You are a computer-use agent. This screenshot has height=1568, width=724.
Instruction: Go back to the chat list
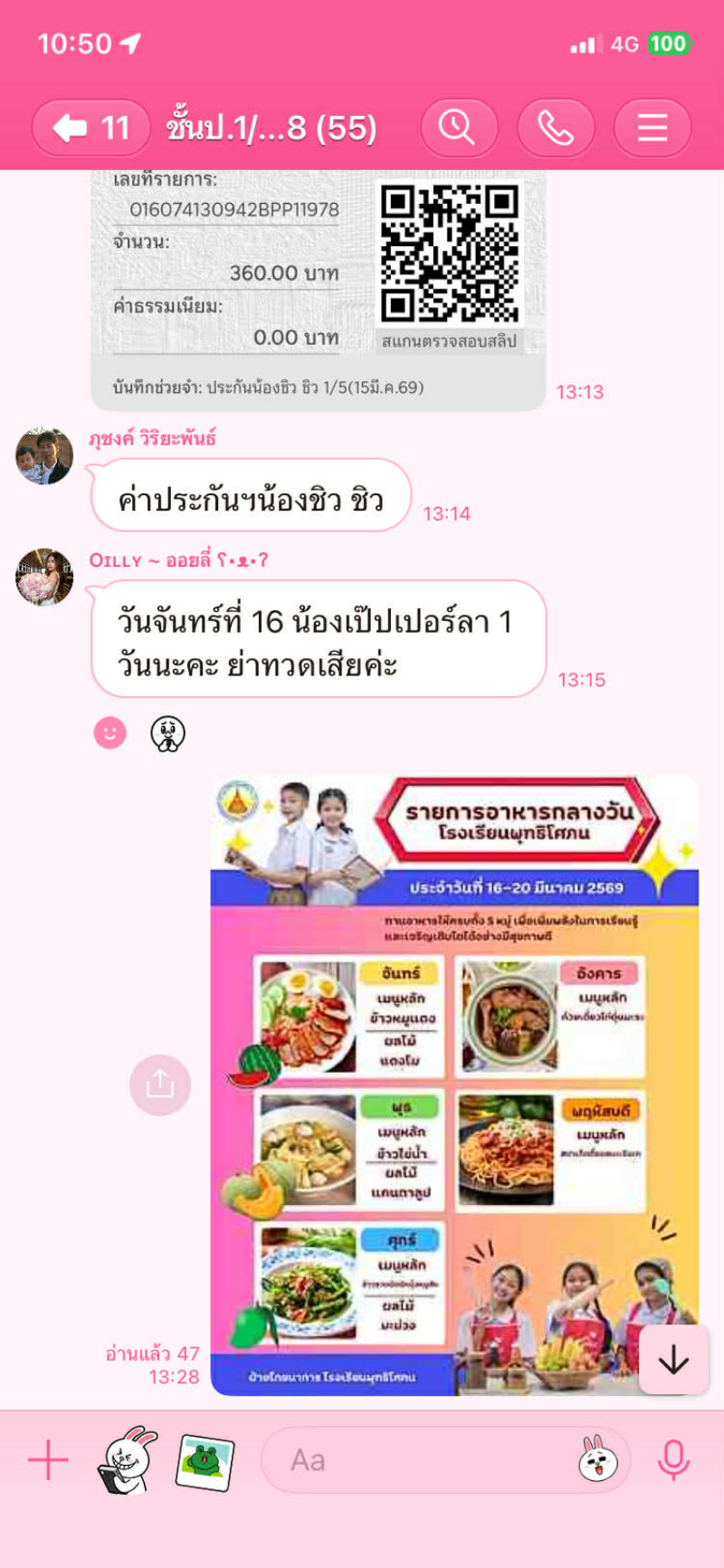coord(90,128)
